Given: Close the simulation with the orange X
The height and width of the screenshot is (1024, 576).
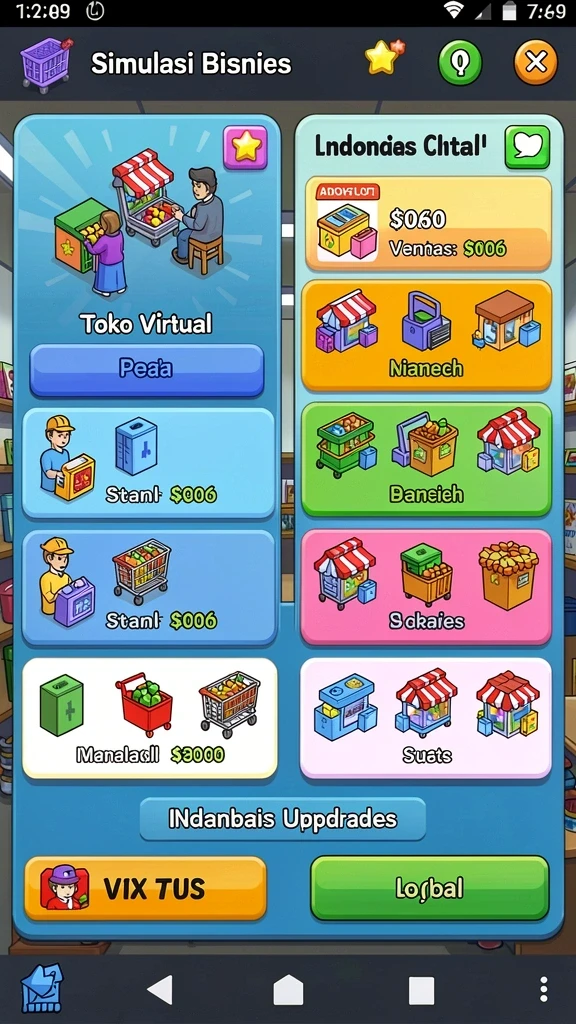Looking at the screenshot, I should click(536, 63).
